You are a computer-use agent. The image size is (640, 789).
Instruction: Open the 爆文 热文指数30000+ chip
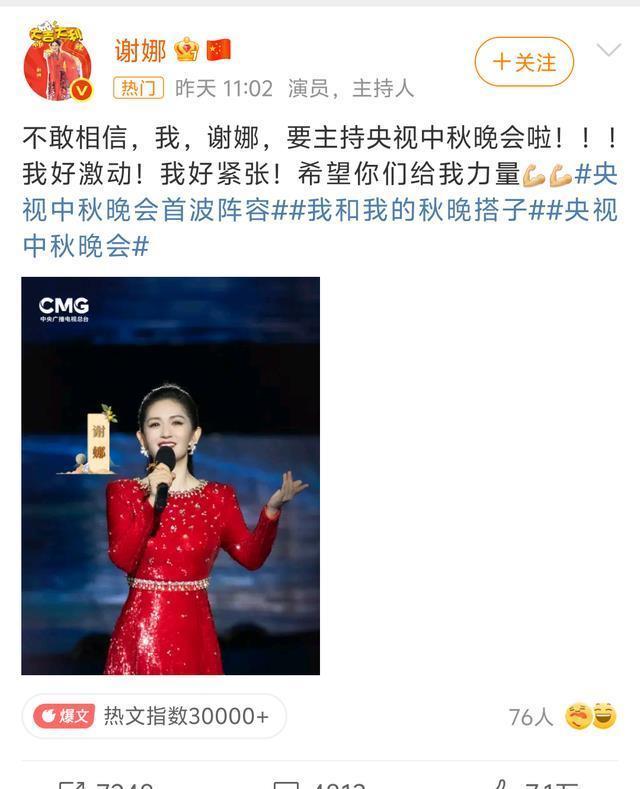[x=154, y=716]
